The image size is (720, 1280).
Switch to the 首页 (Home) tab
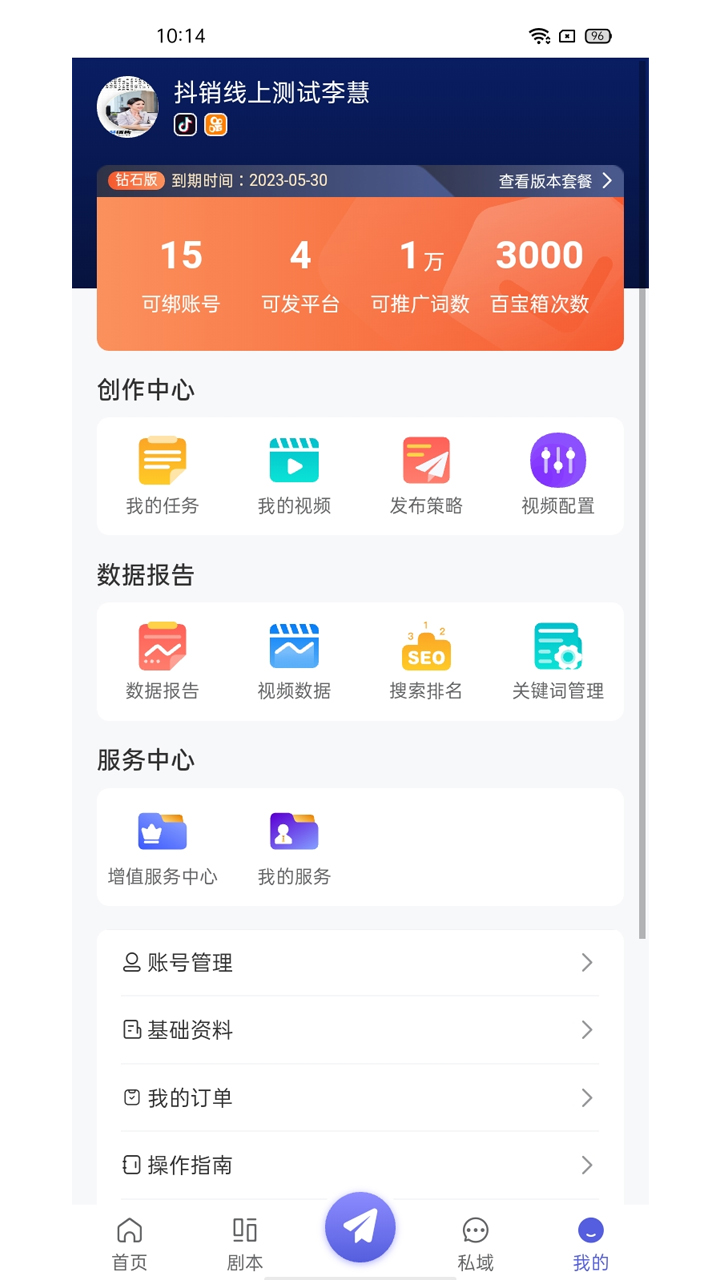(128, 1240)
